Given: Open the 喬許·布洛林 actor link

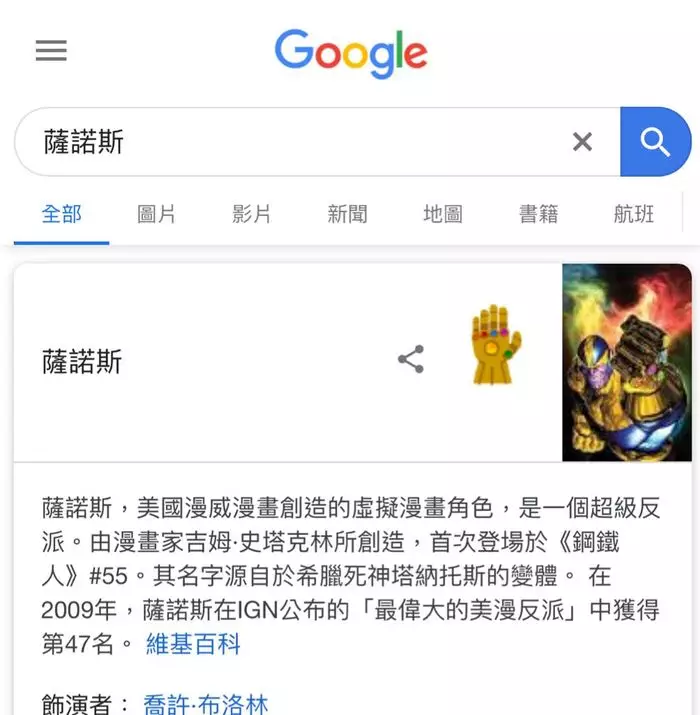Looking at the screenshot, I should tap(205, 703).
